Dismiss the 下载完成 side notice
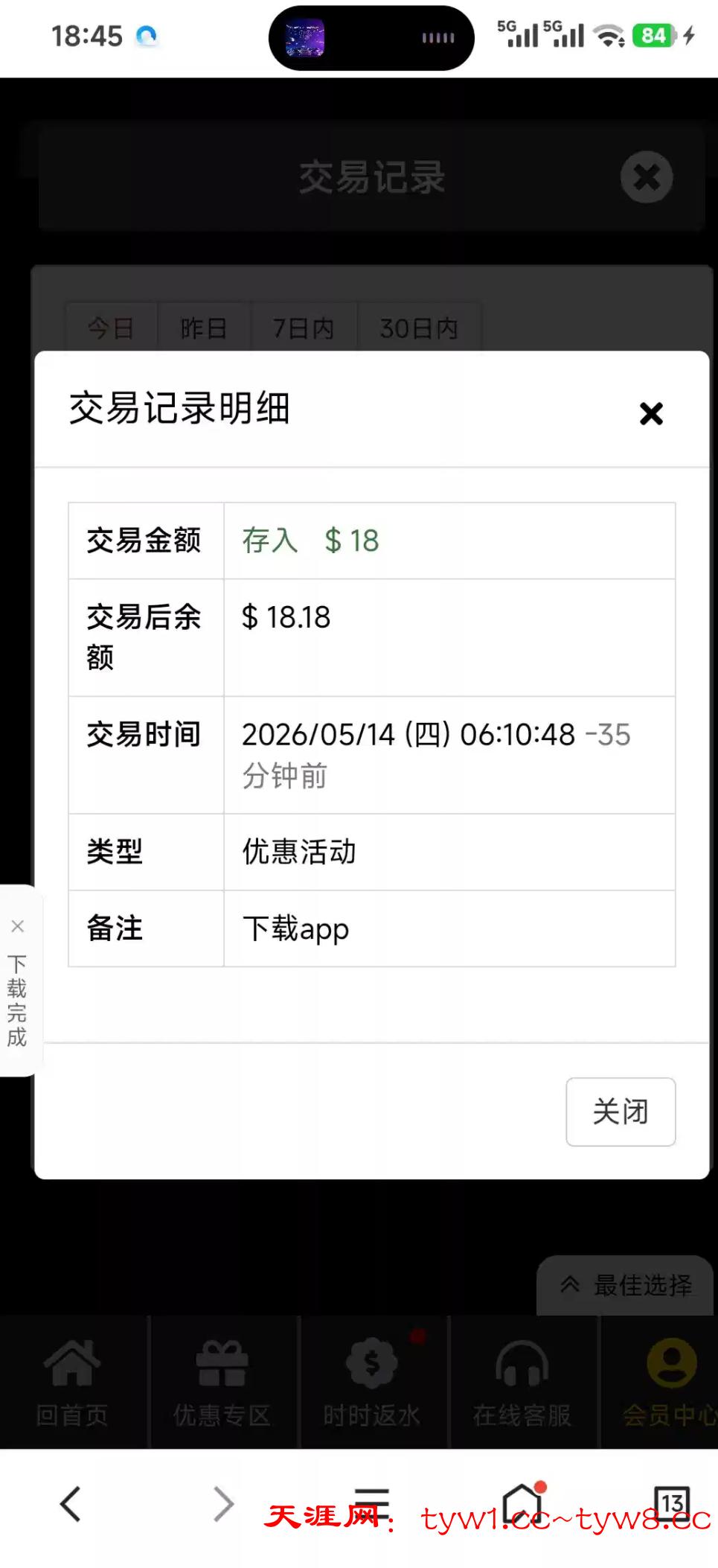 click(x=18, y=926)
